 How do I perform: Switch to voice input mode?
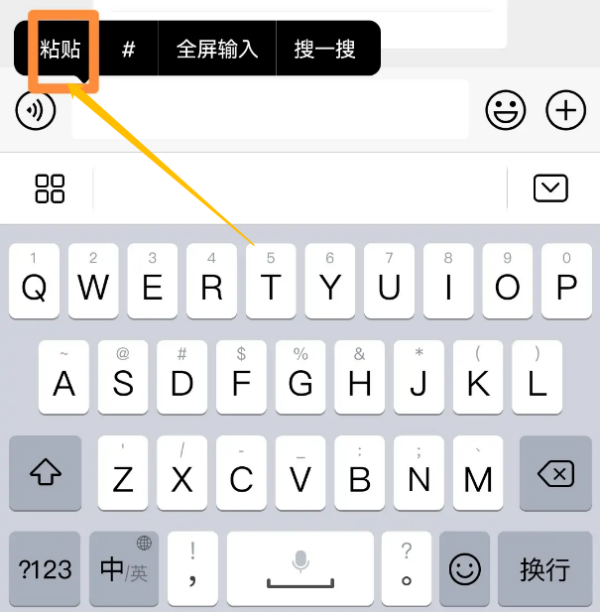point(36,111)
